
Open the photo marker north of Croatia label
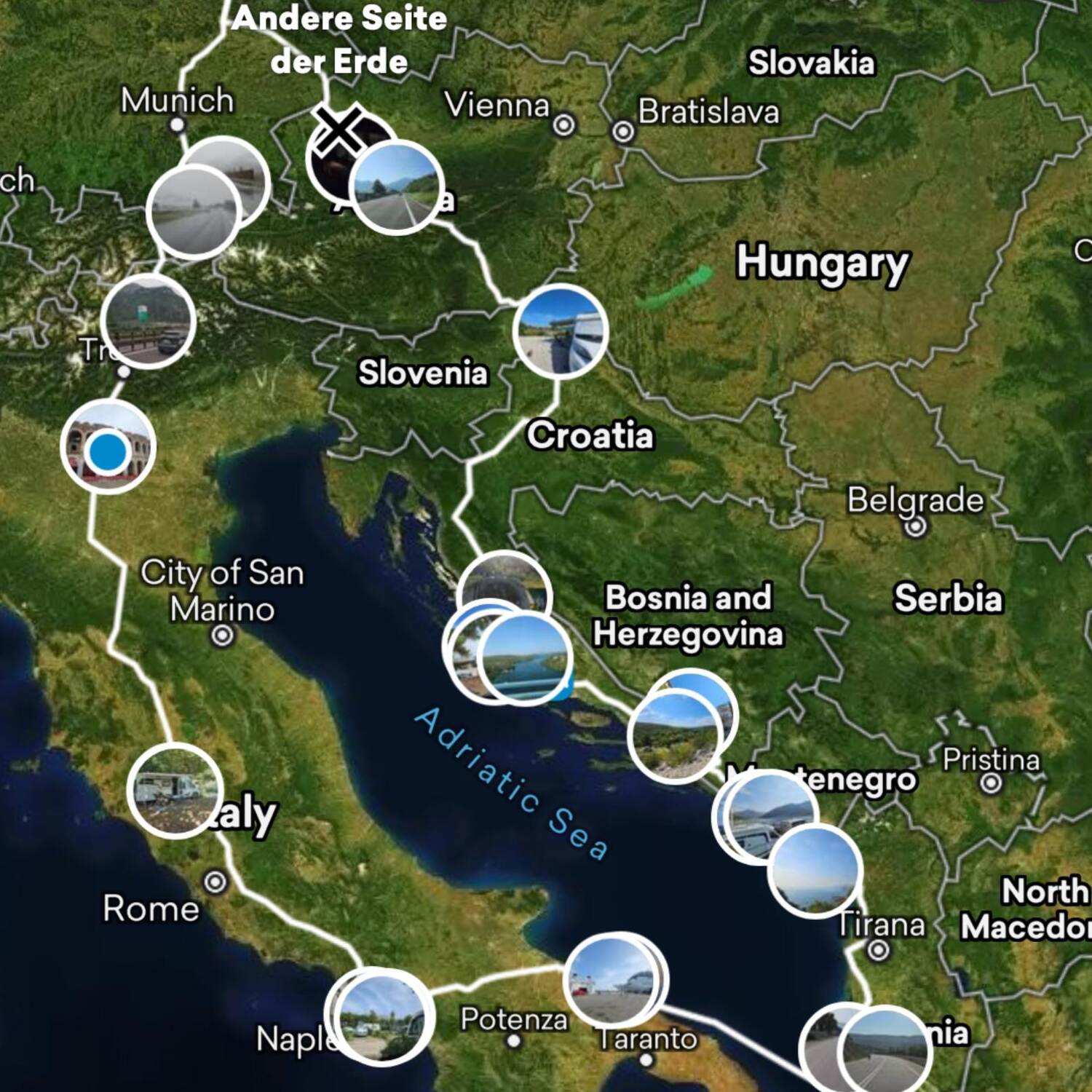(x=560, y=331)
